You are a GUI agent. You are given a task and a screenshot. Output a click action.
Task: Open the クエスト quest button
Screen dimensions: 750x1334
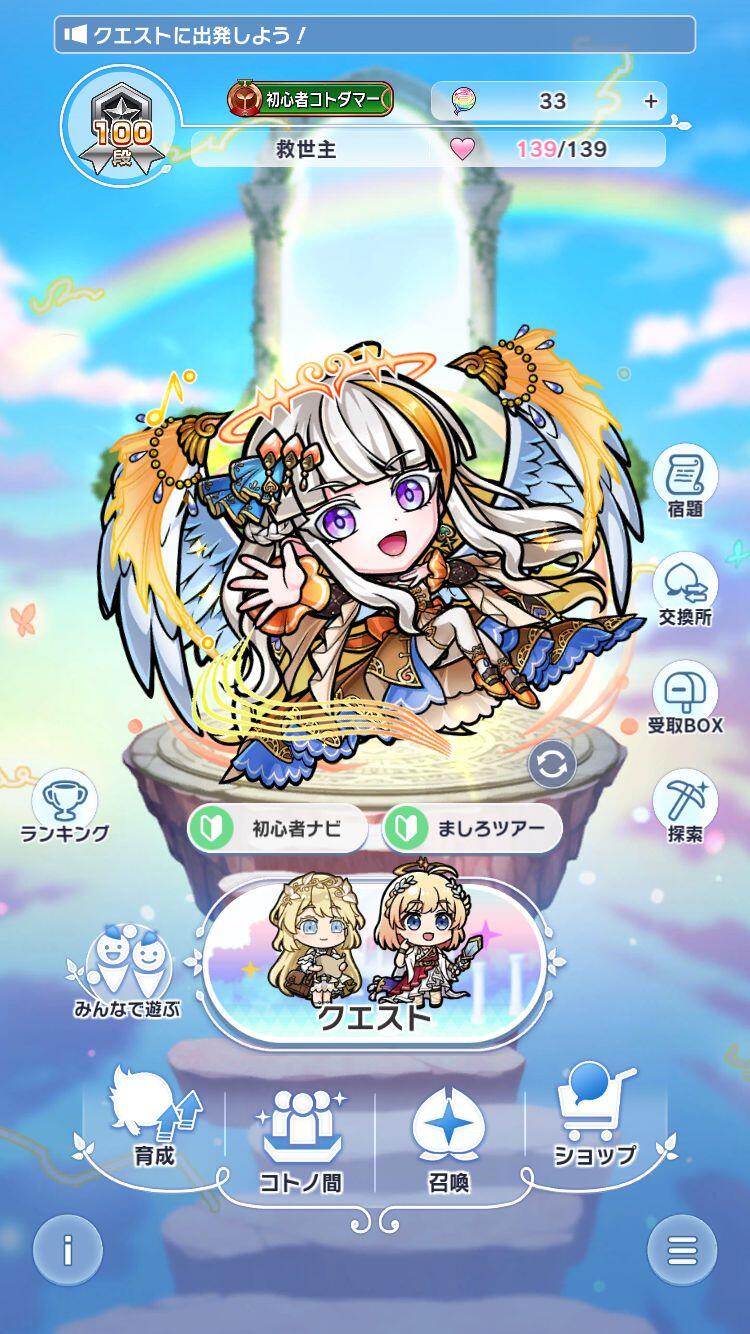pyautogui.click(x=374, y=962)
